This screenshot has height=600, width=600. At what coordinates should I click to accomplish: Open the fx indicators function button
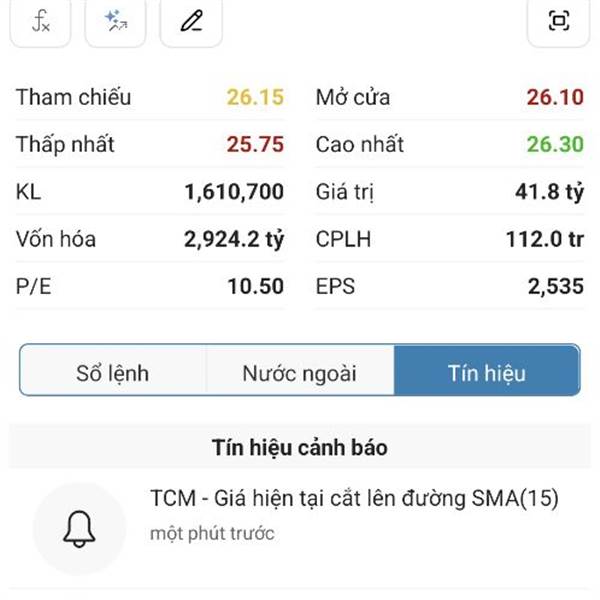41,21
